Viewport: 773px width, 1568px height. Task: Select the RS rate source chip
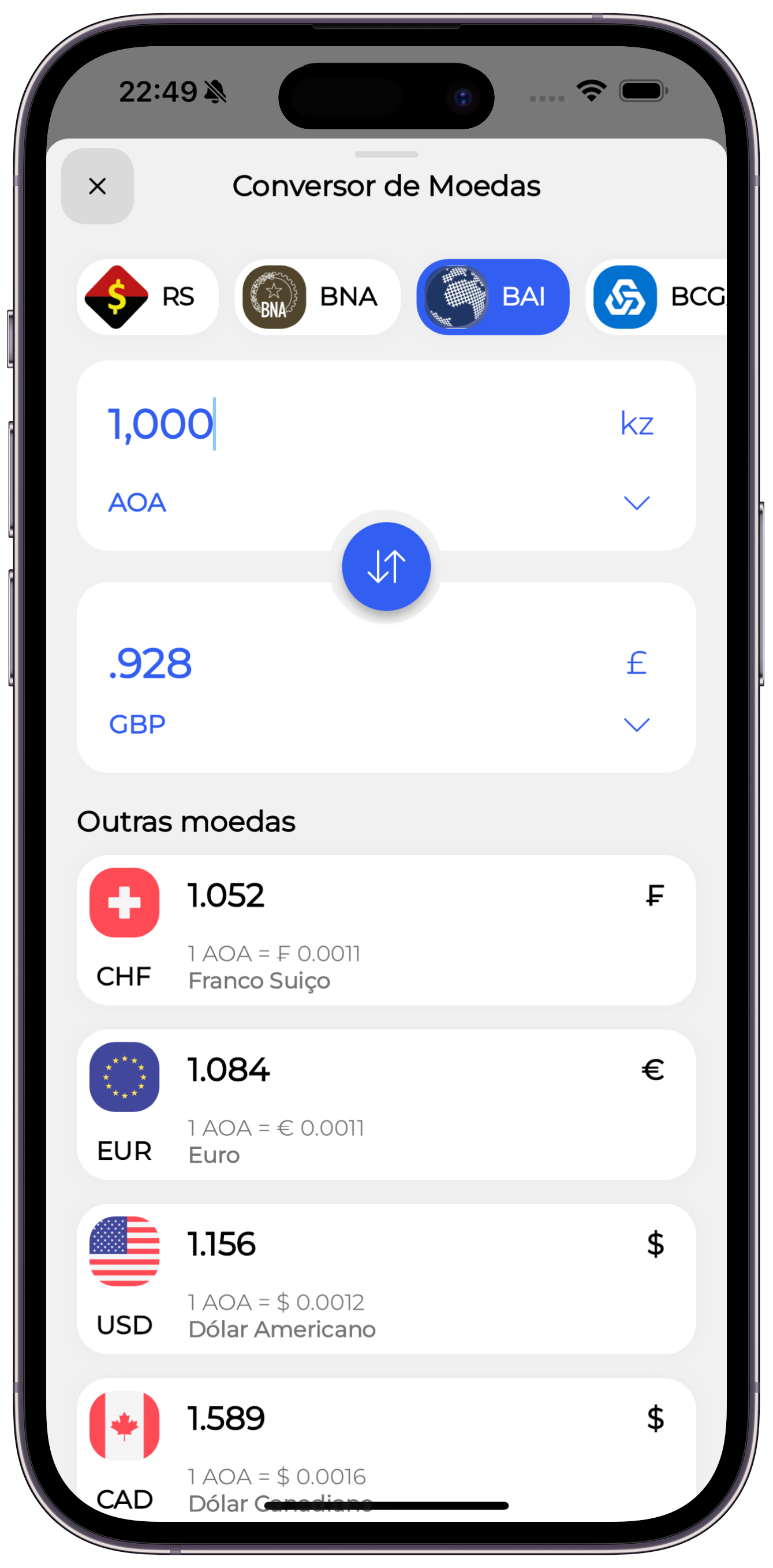tap(147, 297)
